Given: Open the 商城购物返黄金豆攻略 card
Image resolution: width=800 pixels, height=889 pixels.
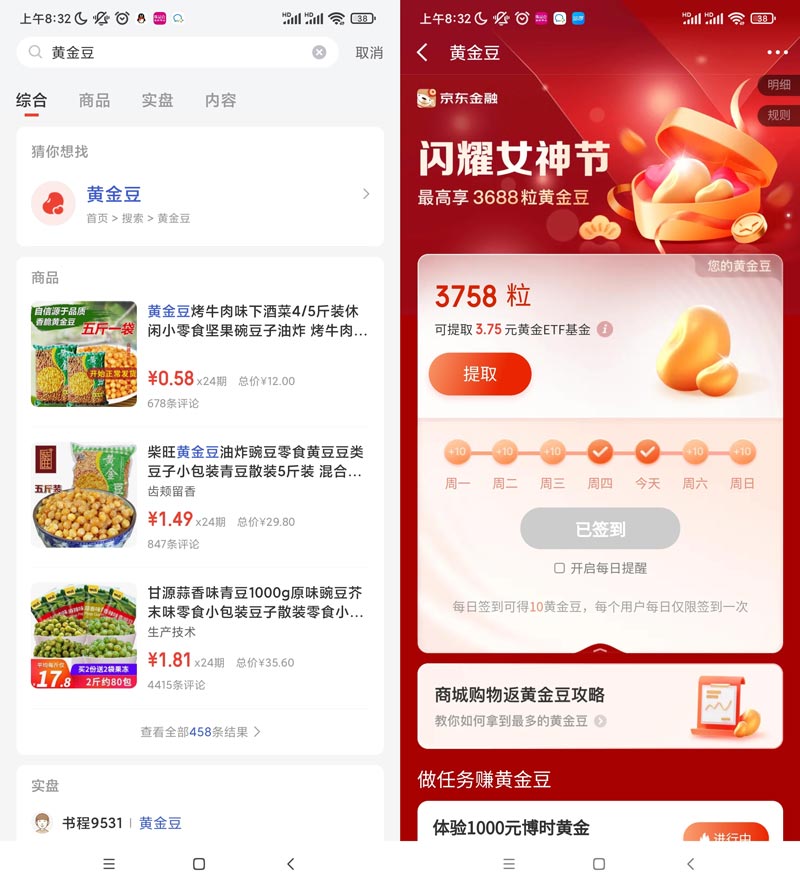Looking at the screenshot, I should click(600, 706).
